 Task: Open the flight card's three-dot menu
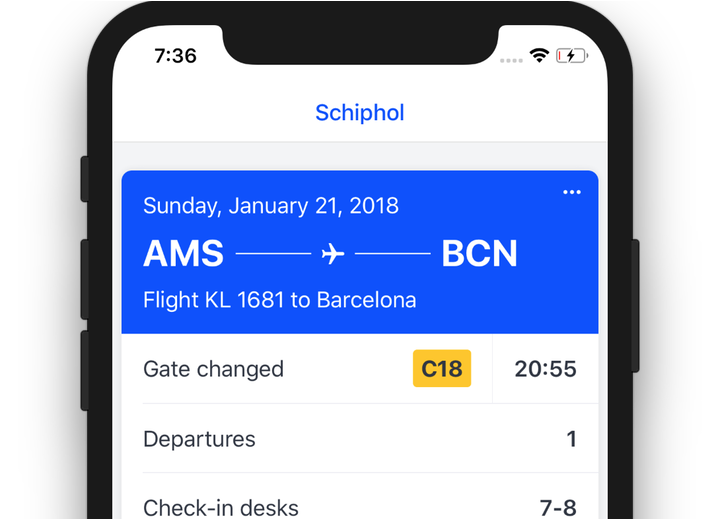[x=571, y=193]
